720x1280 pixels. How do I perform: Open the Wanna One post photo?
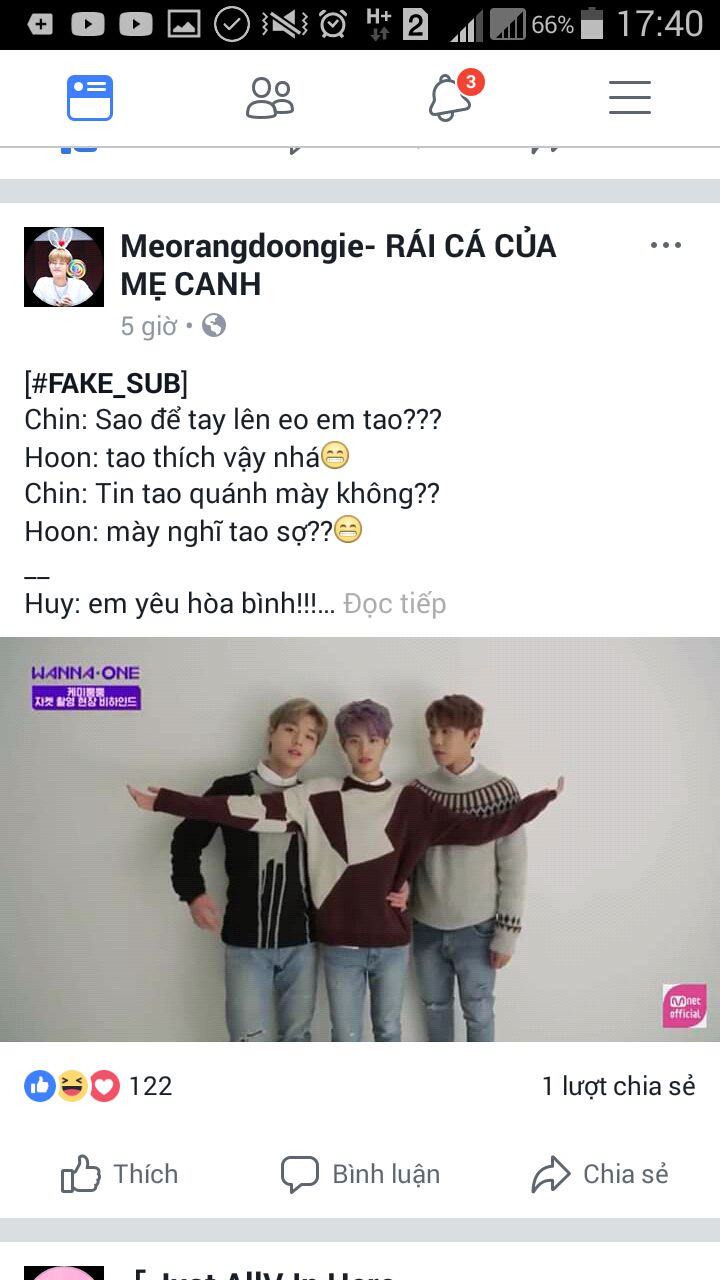360,840
